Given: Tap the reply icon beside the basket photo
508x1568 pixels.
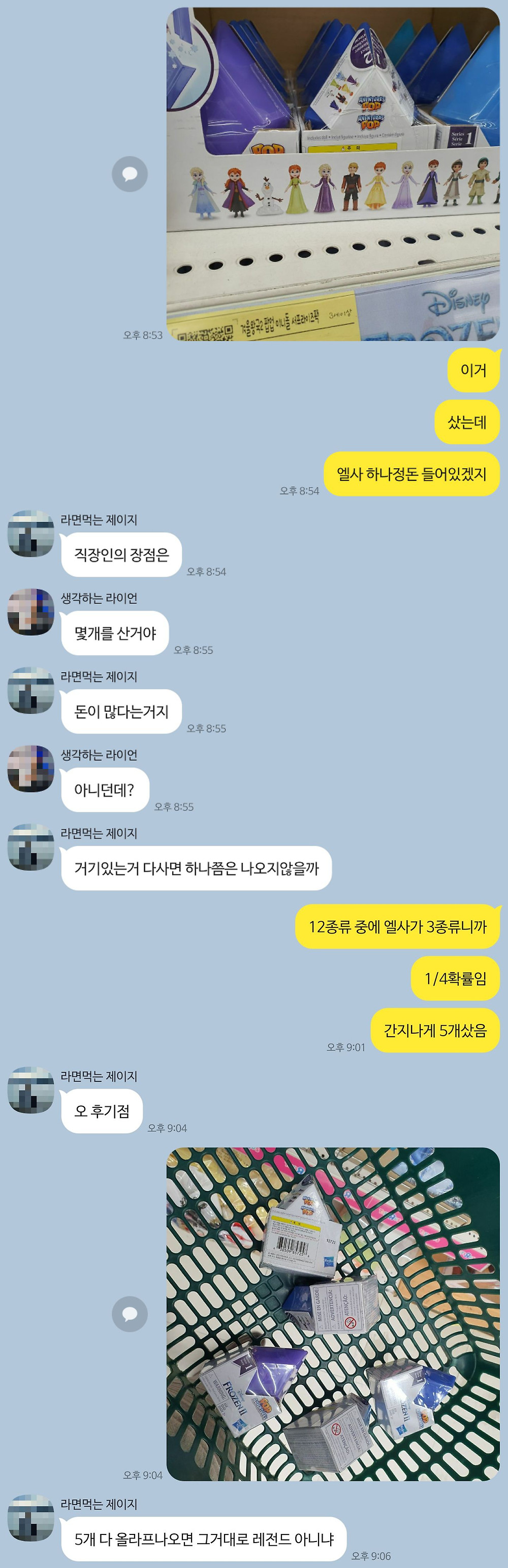Looking at the screenshot, I should (130, 1314).
